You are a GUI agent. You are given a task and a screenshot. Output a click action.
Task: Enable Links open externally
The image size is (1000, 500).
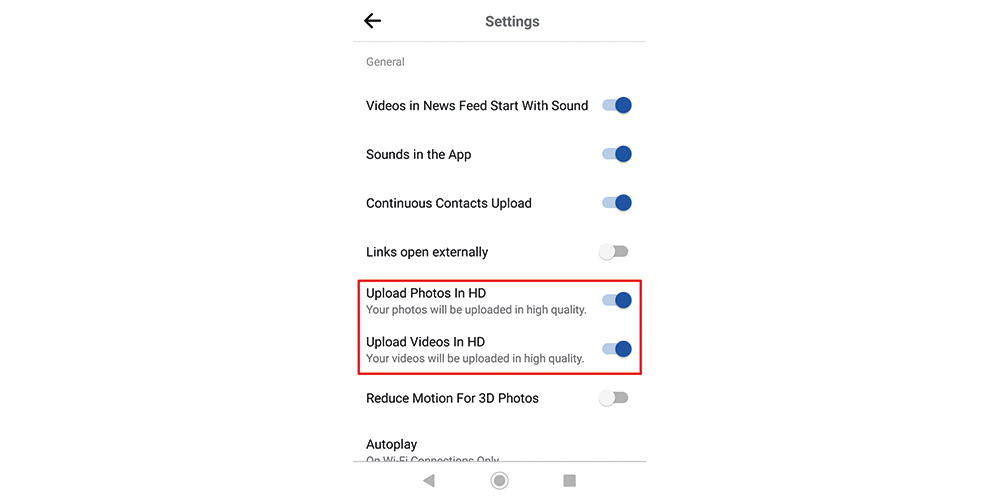click(x=613, y=252)
